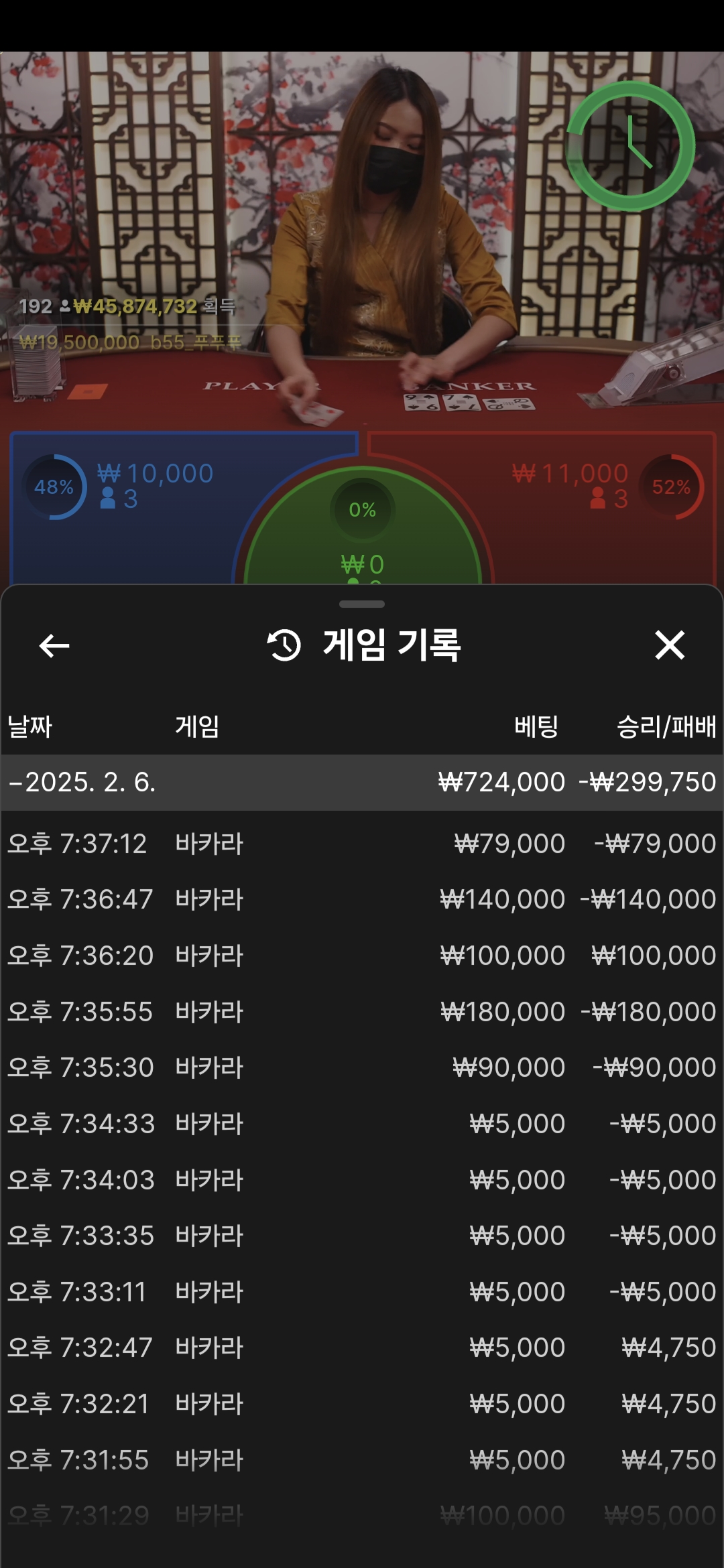Open the 오후 7:36:47 바카라 record

click(x=362, y=899)
